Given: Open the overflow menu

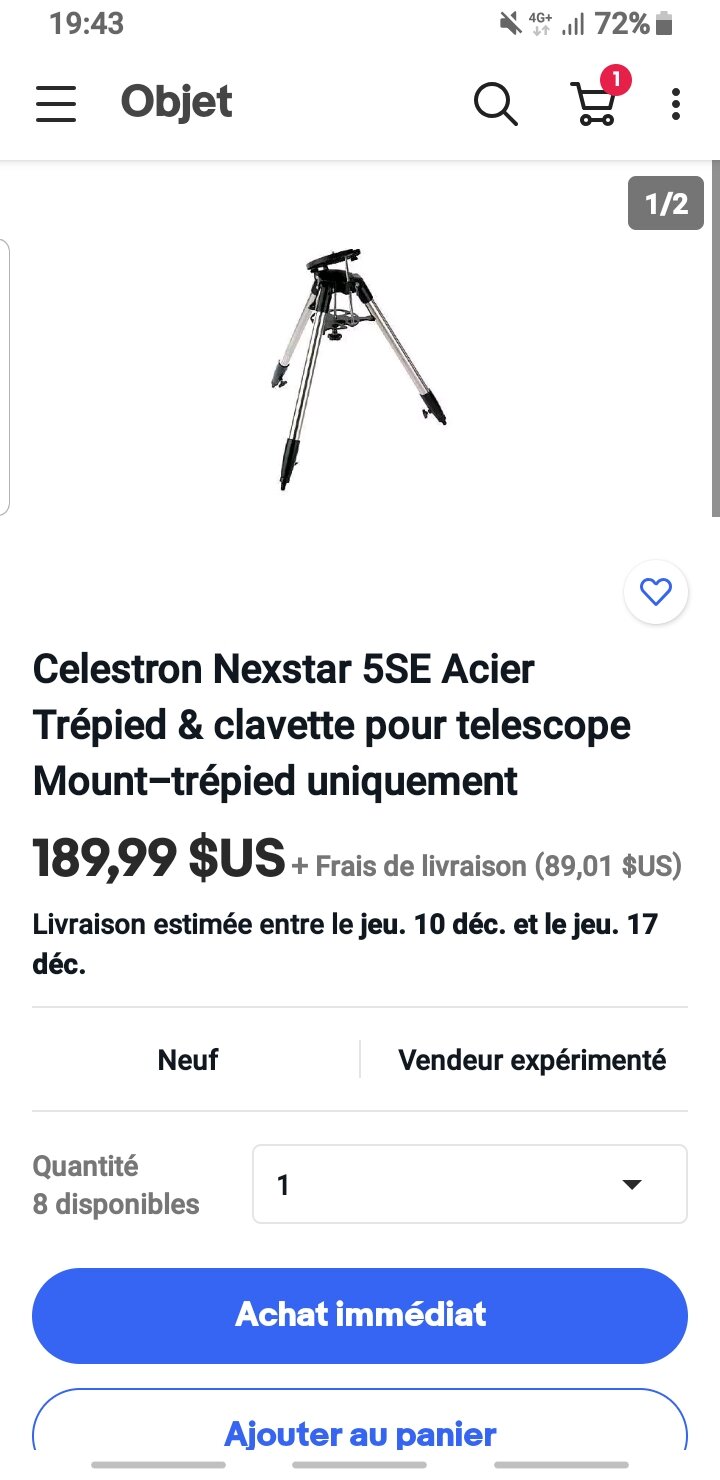Looking at the screenshot, I should pos(676,103).
